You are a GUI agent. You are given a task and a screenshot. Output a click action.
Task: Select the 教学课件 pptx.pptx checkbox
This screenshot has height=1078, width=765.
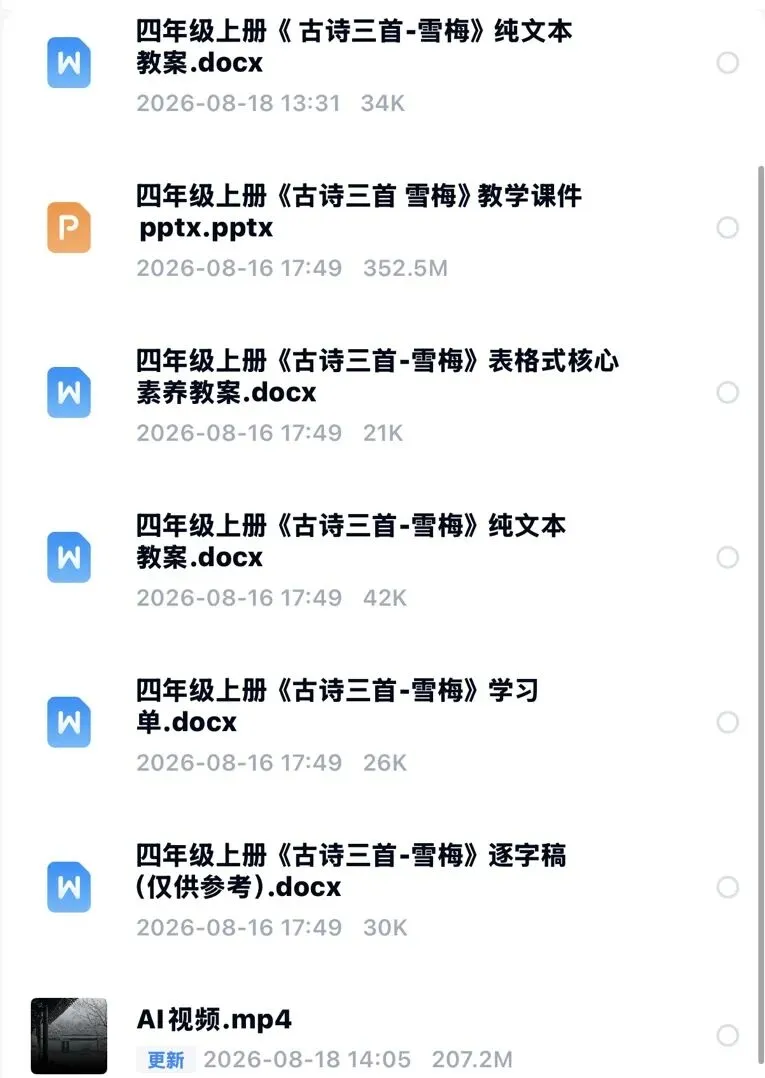pyautogui.click(x=727, y=228)
